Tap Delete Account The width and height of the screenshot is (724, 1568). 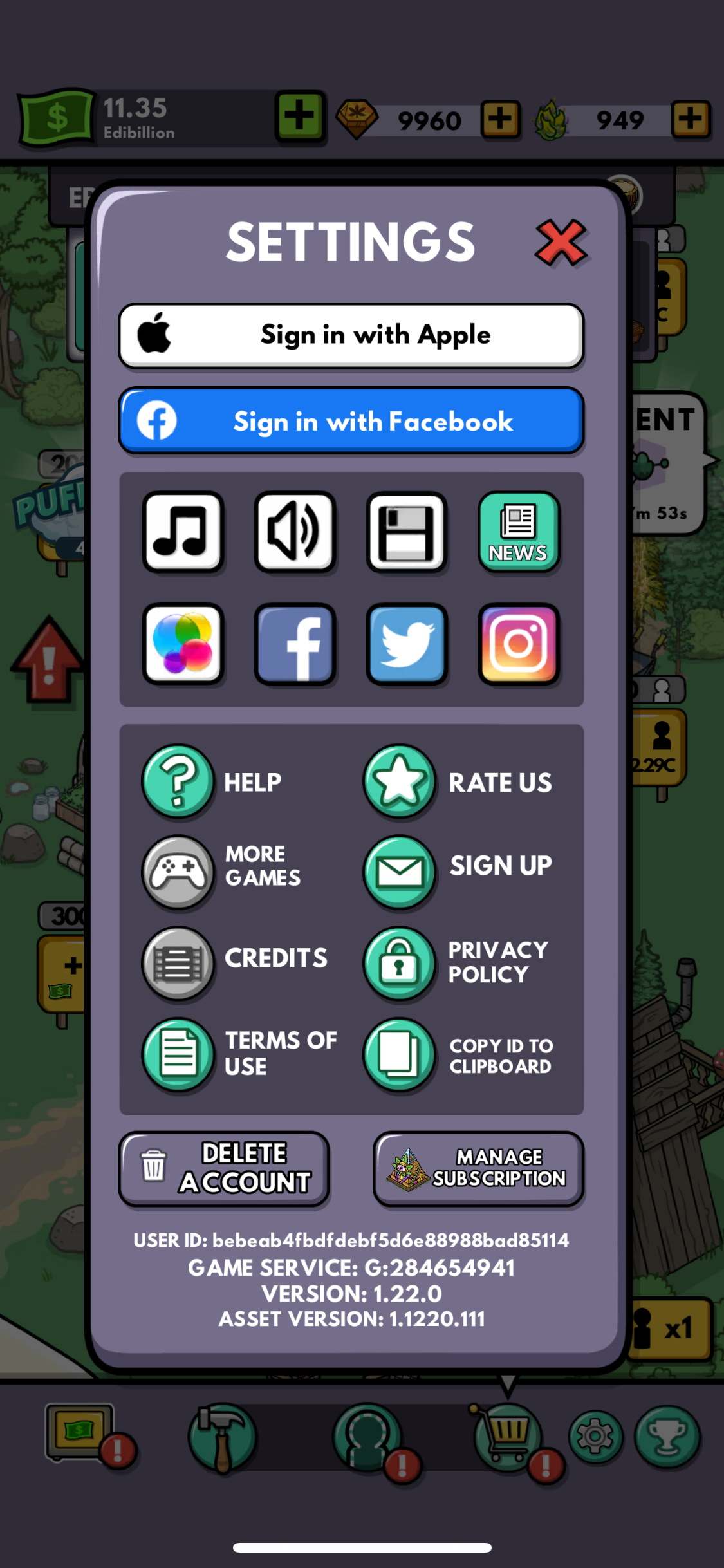pyautogui.click(x=224, y=1168)
